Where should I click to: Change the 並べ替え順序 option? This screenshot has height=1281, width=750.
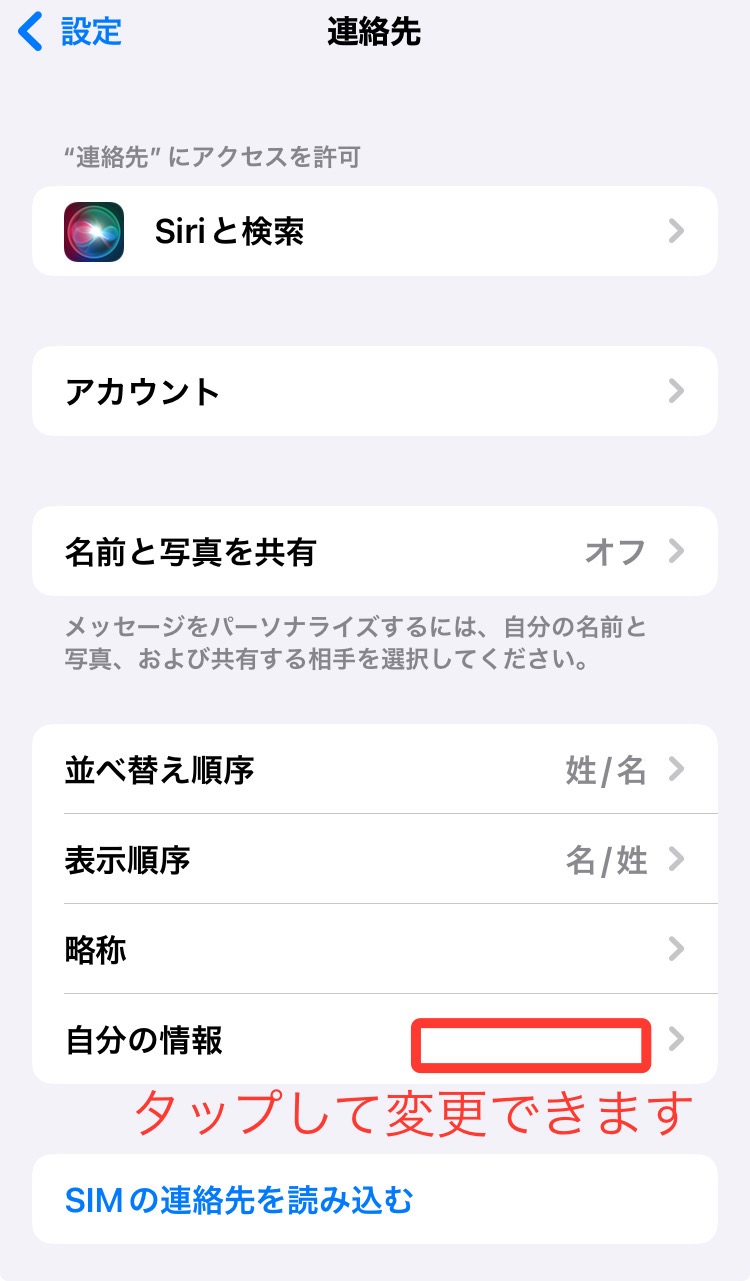[375, 770]
